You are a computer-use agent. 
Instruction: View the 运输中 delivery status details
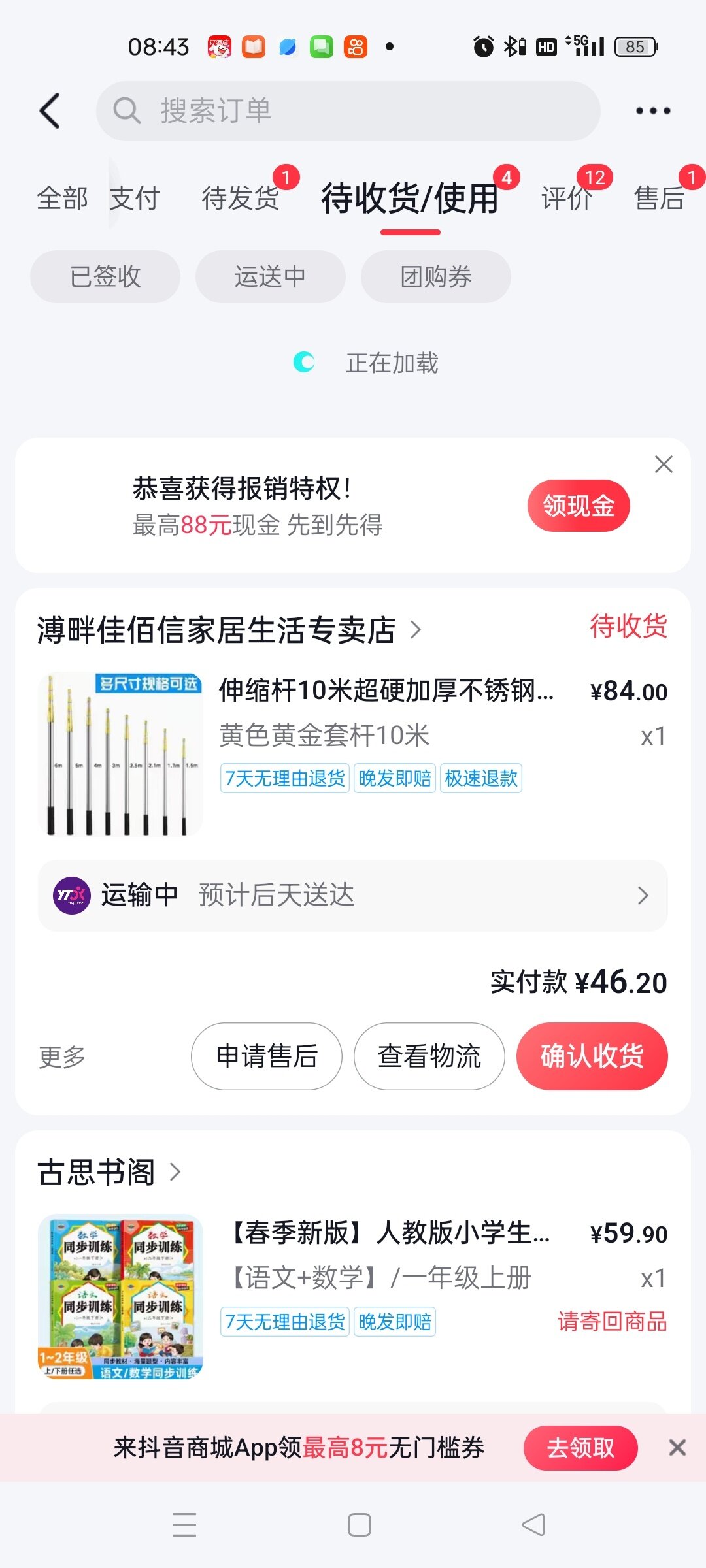tap(353, 895)
